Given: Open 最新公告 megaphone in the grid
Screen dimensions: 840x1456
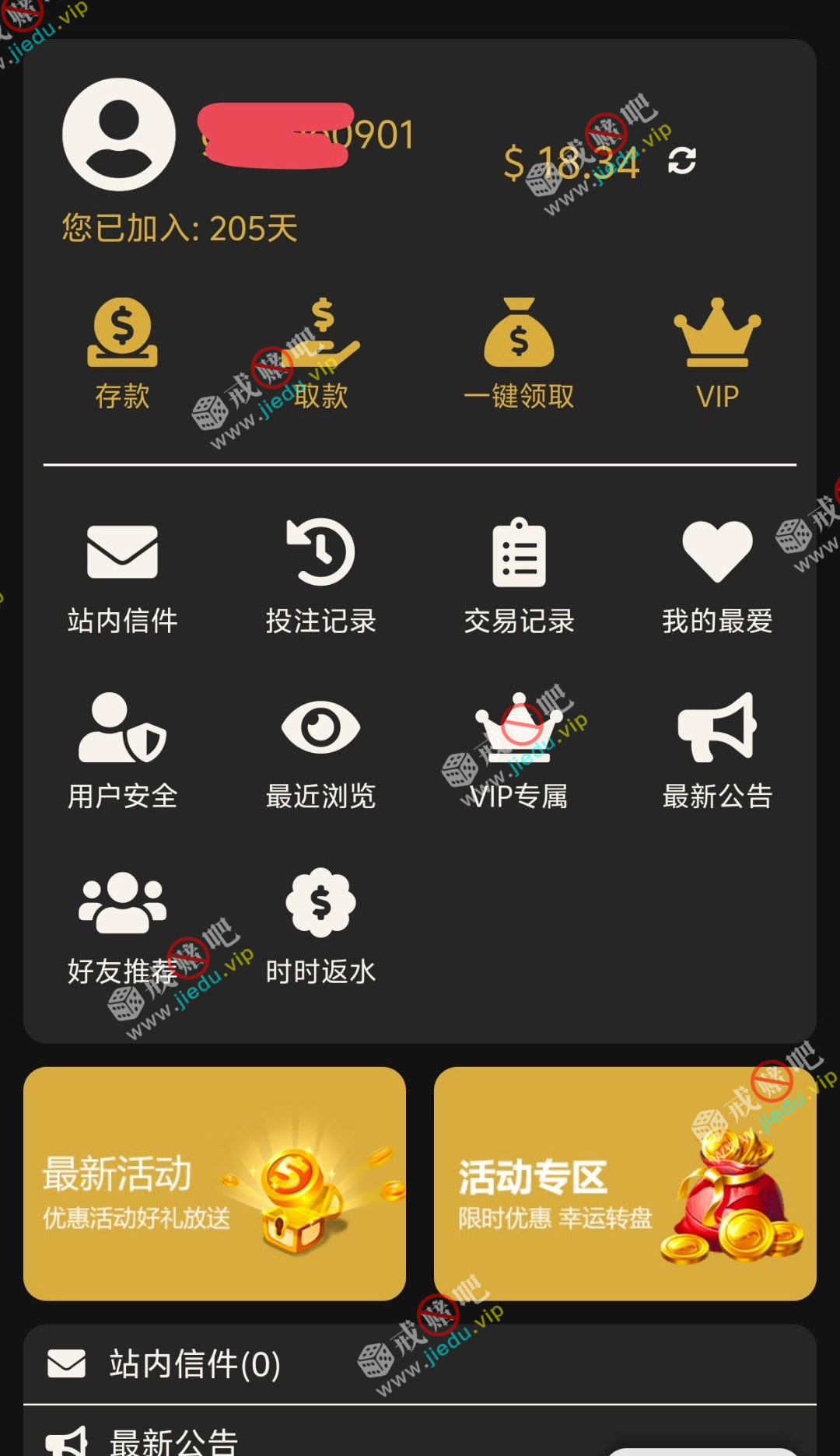Looking at the screenshot, I should point(717,752).
